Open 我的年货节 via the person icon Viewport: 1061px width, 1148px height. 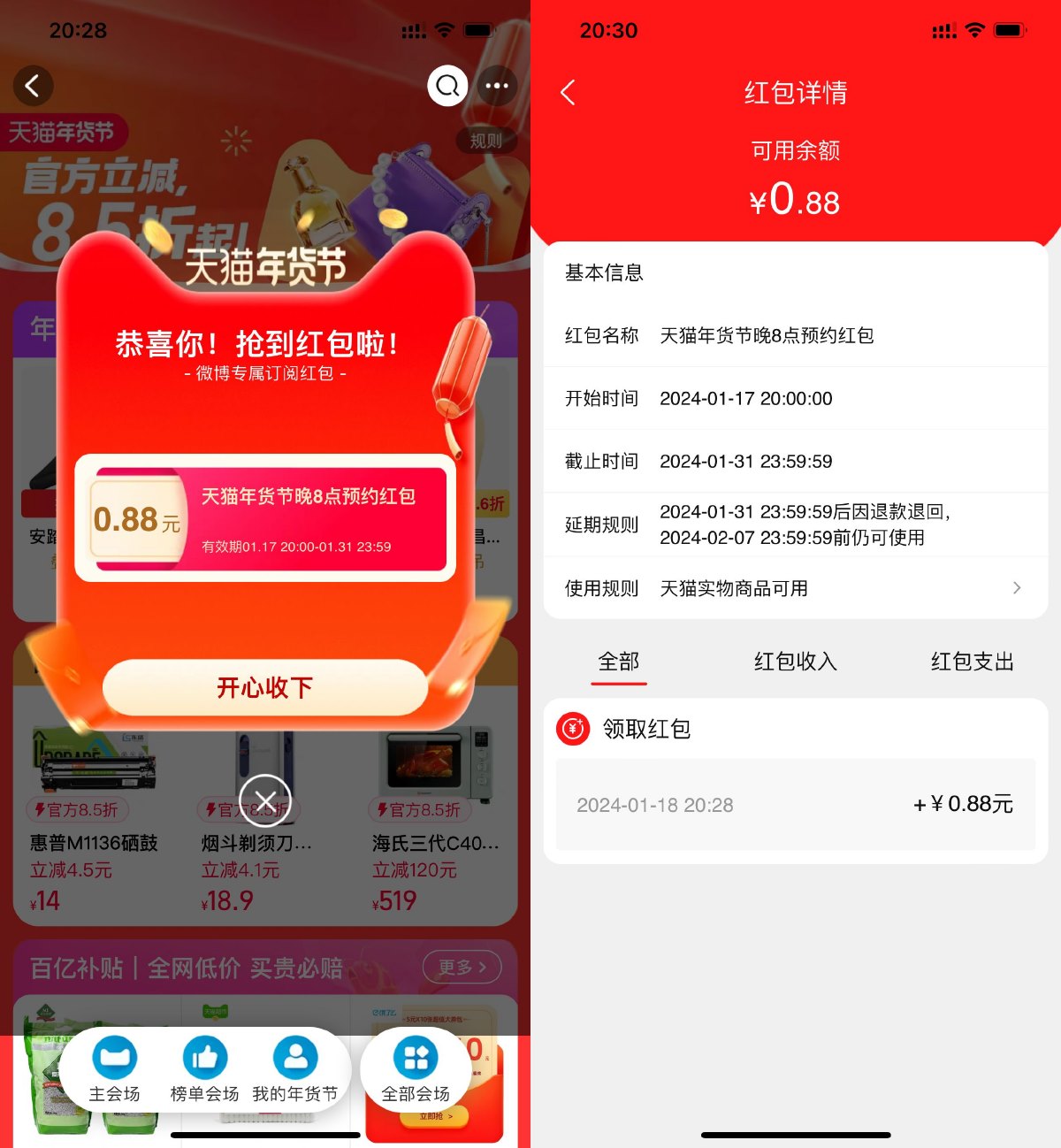tap(294, 1058)
